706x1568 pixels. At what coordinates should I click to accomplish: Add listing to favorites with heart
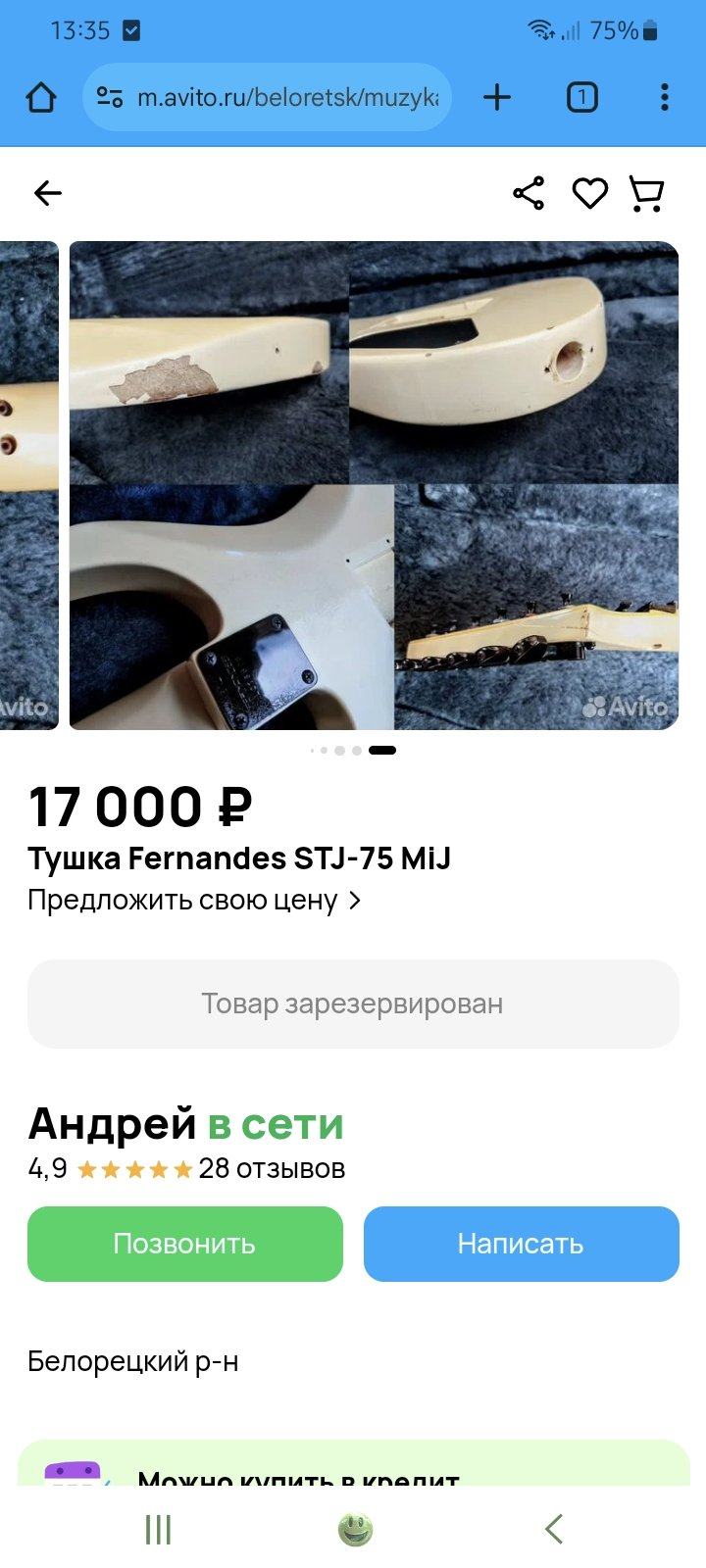coord(589,193)
